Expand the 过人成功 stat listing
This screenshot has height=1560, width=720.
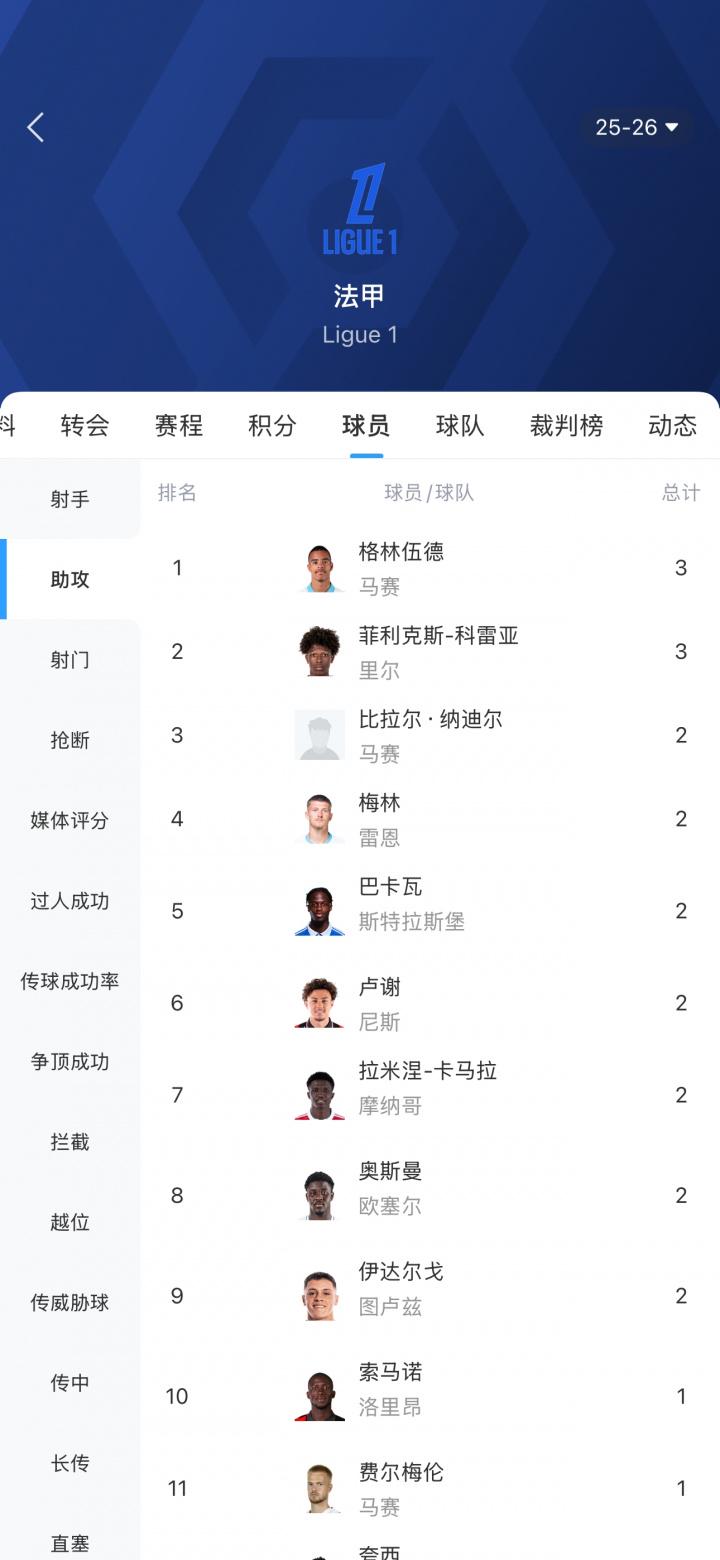(68, 901)
